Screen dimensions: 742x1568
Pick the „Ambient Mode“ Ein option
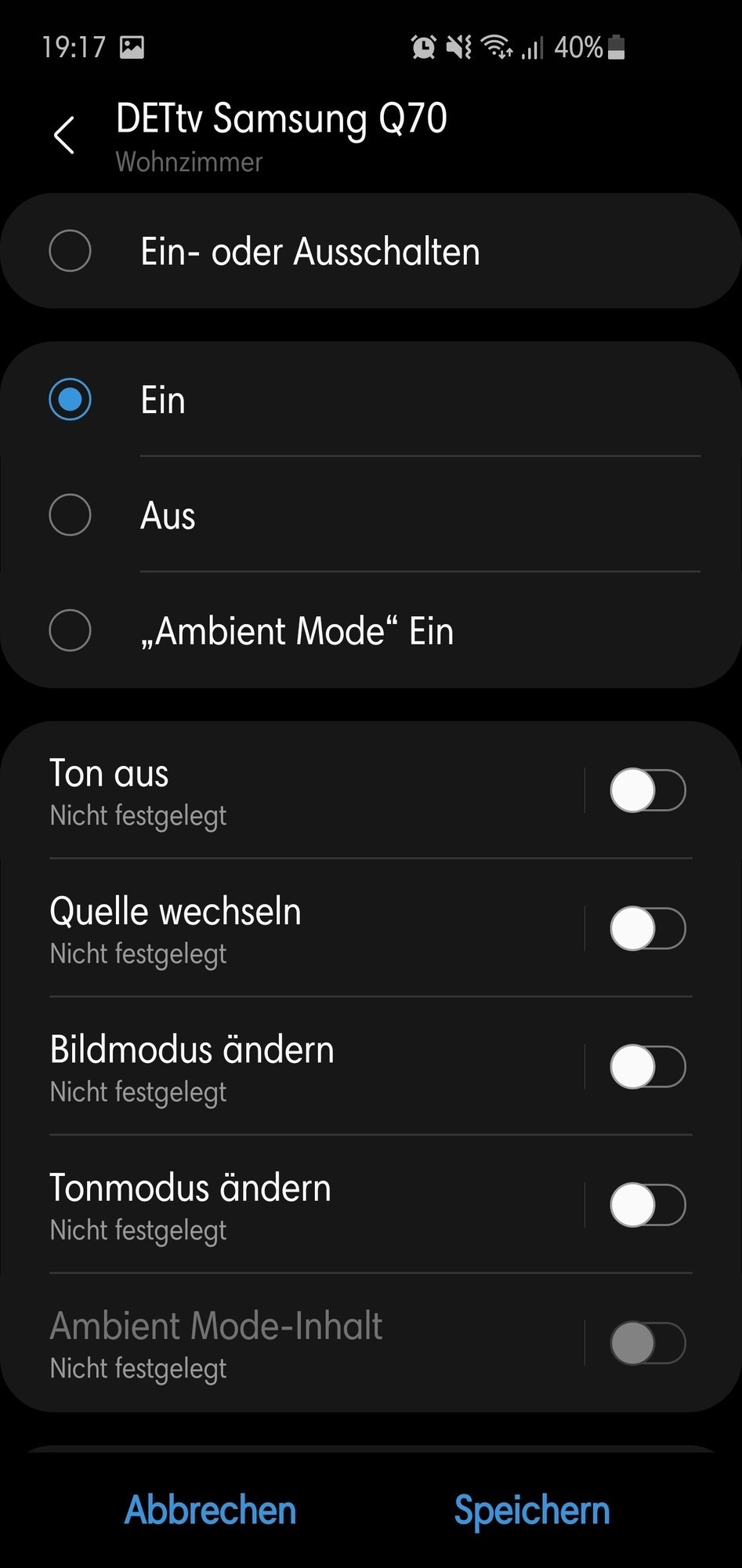(71, 630)
